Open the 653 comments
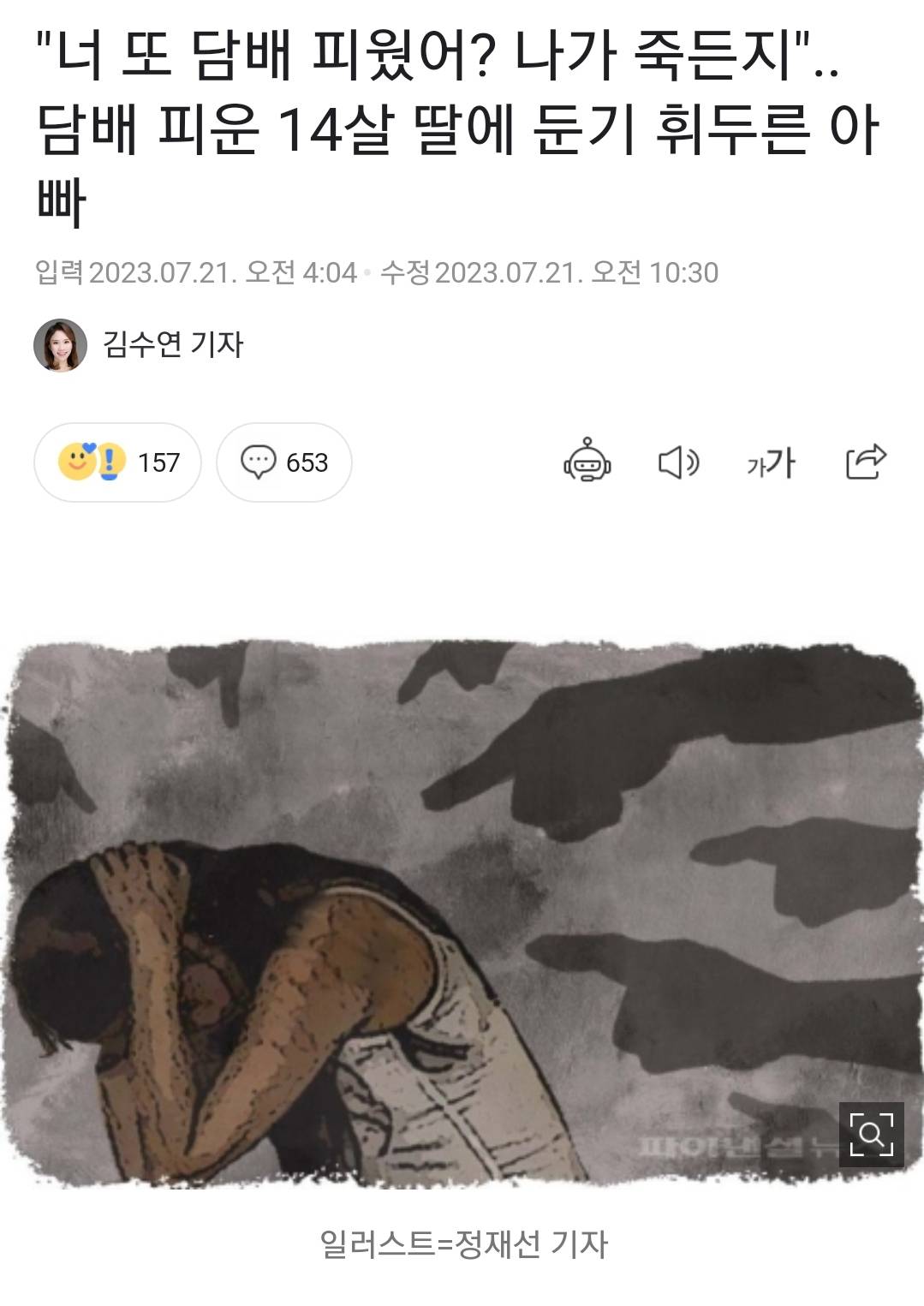 (283, 462)
